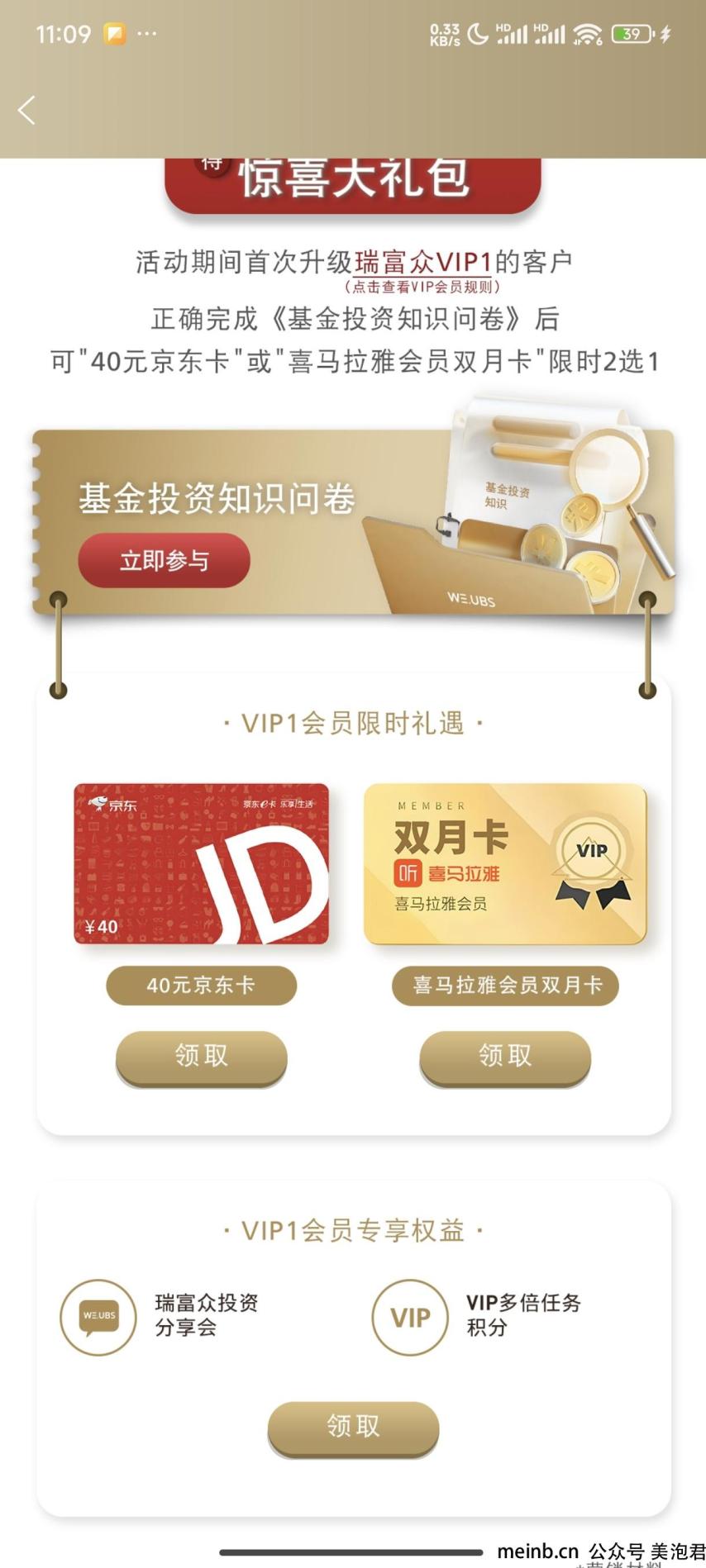Tap 领取 under VIP1会员专享权益
706x1568 pixels.
click(x=353, y=1427)
